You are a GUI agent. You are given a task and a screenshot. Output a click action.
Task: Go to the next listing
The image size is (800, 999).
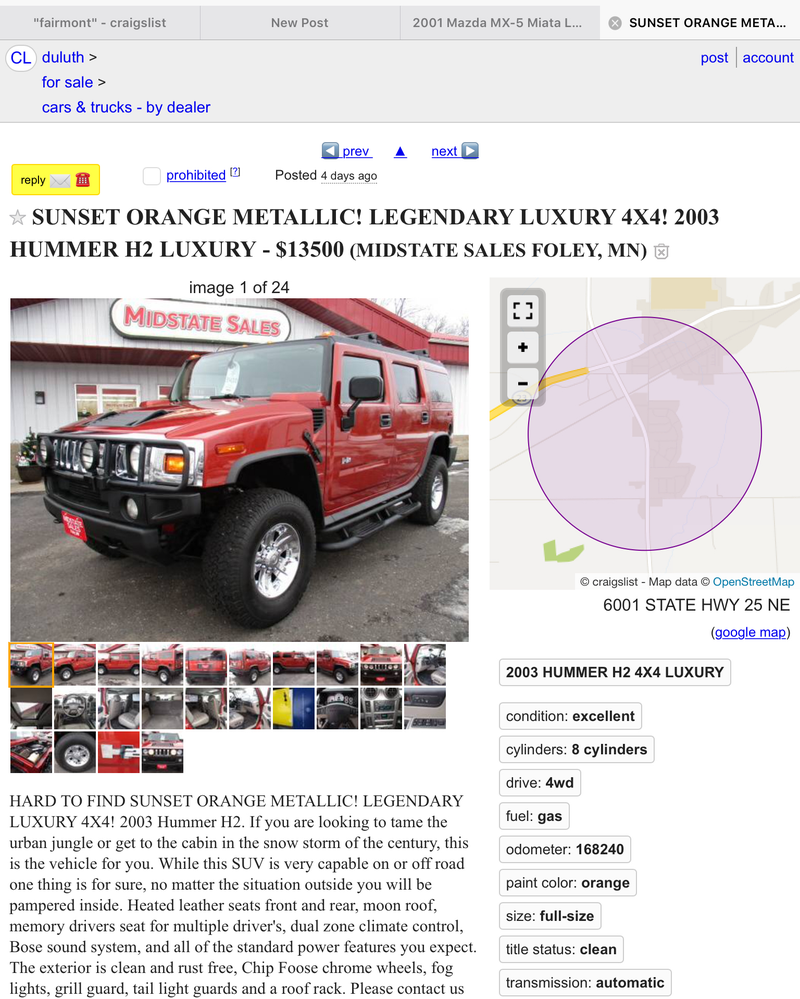click(455, 151)
